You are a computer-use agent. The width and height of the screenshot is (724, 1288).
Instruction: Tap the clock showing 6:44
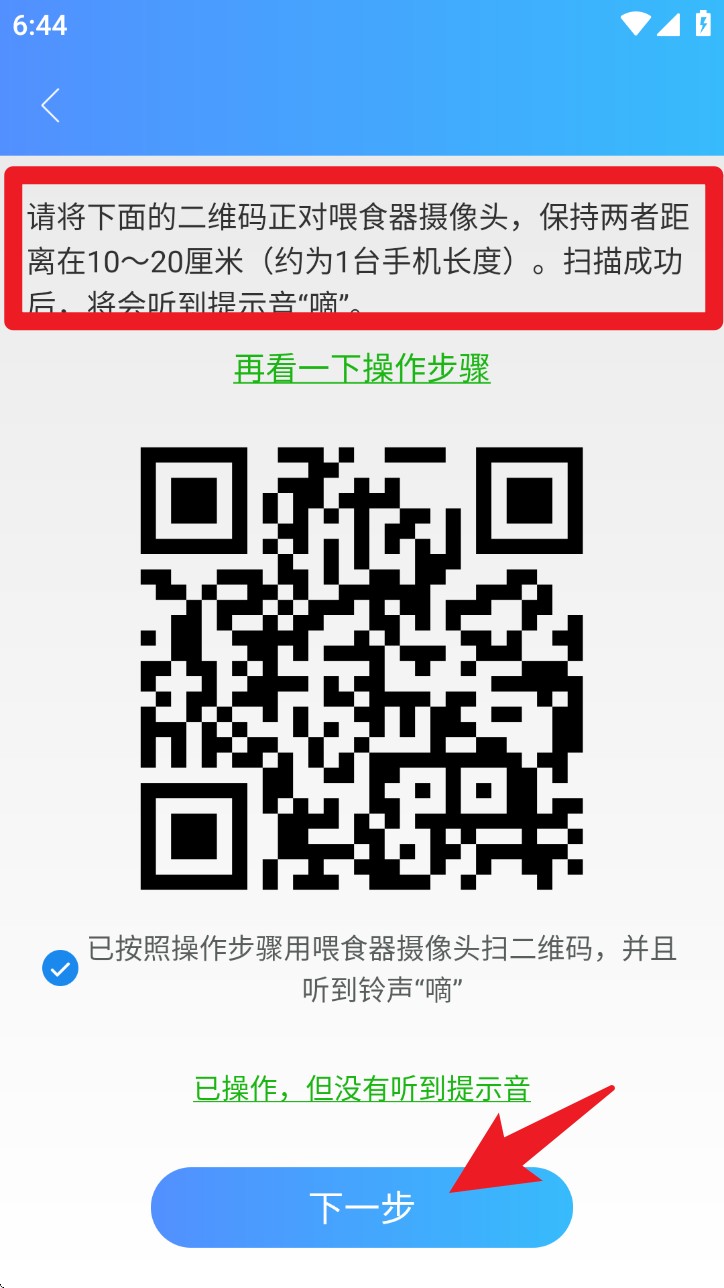pyautogui.click(x=42, y=27)
